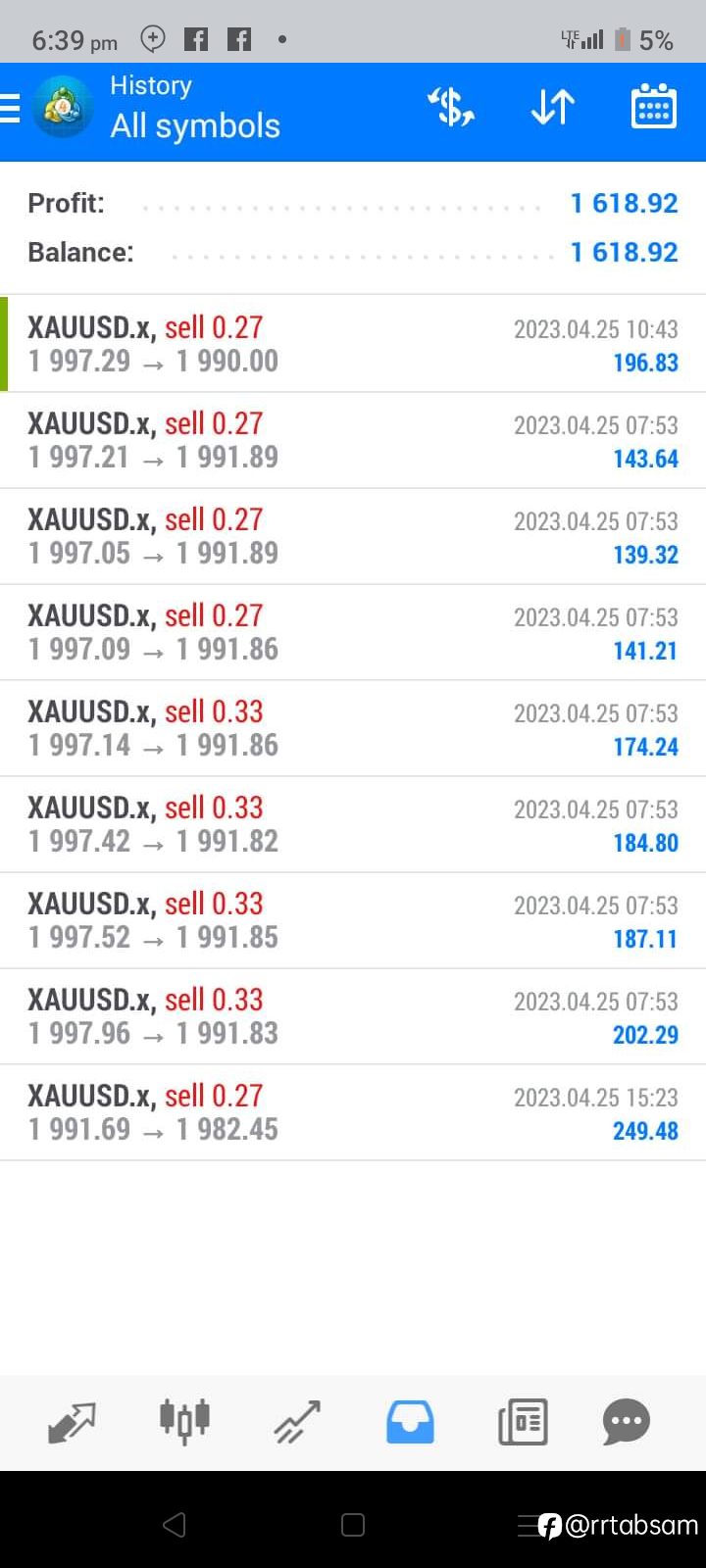Select the trade with 143.64 profit

tap(353, 440)
